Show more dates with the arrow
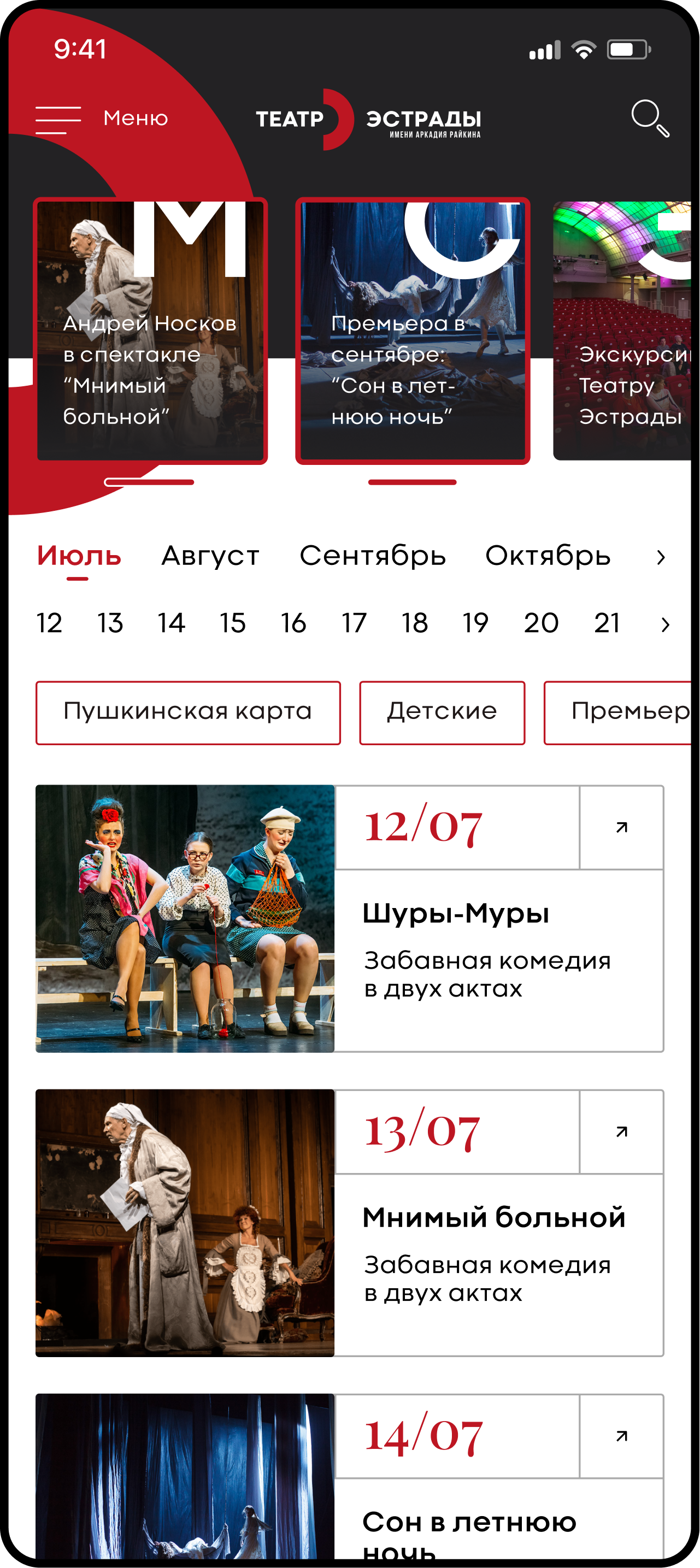Image resolution: width=700 pixels, height=1568 pixels. point(664,624)
